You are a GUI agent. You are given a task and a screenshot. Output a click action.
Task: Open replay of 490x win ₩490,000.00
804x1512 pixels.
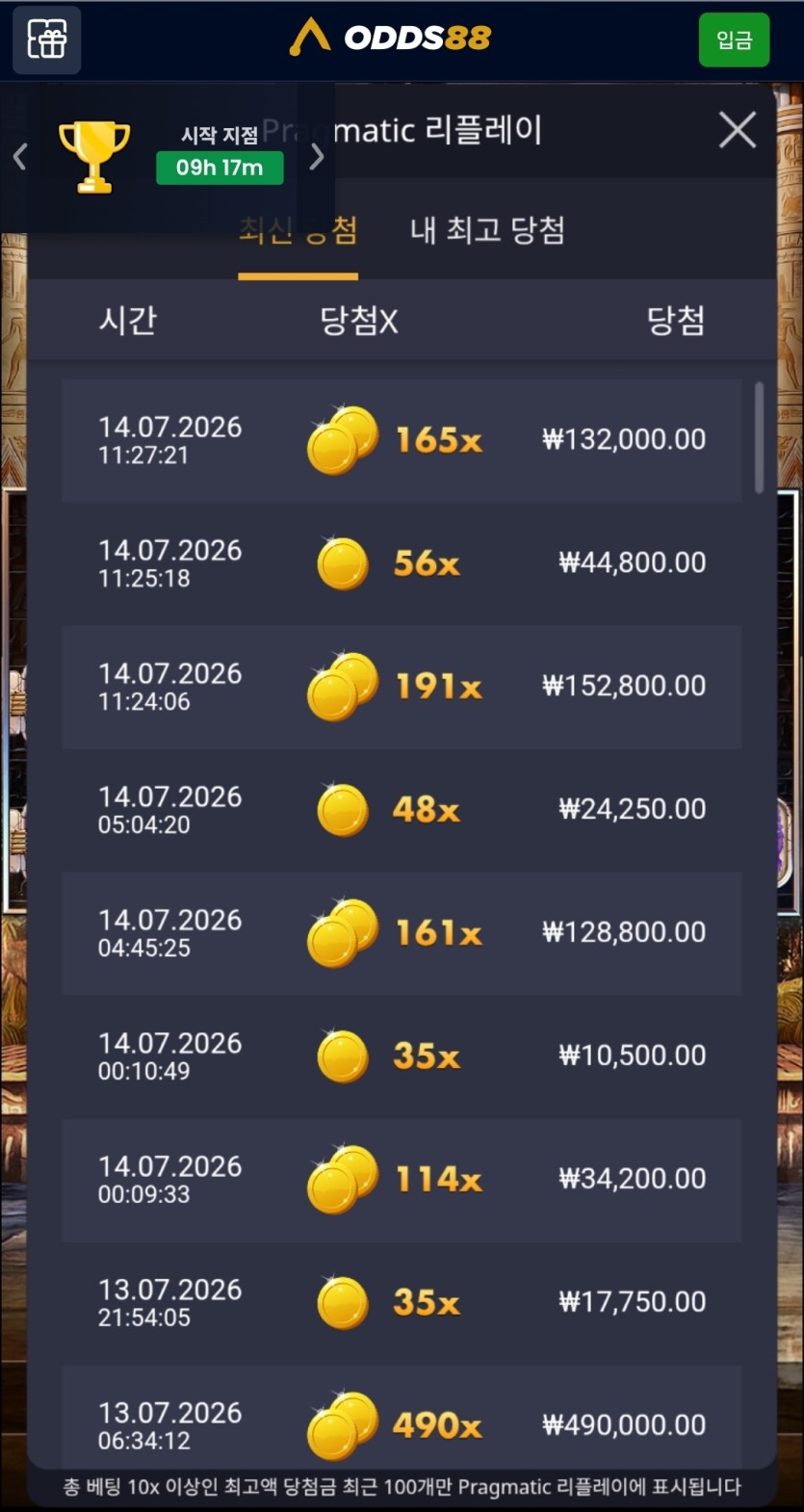[x=402, y=1419]
